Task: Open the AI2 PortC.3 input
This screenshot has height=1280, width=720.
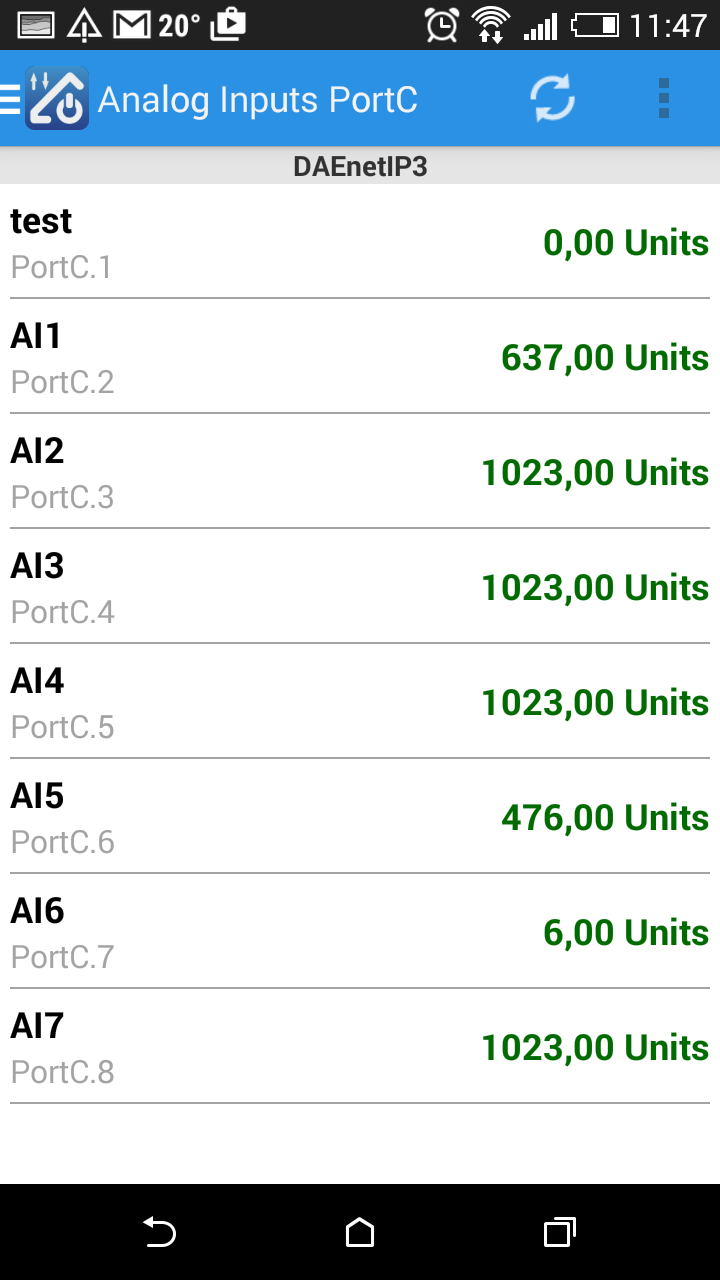Action: 360,472
